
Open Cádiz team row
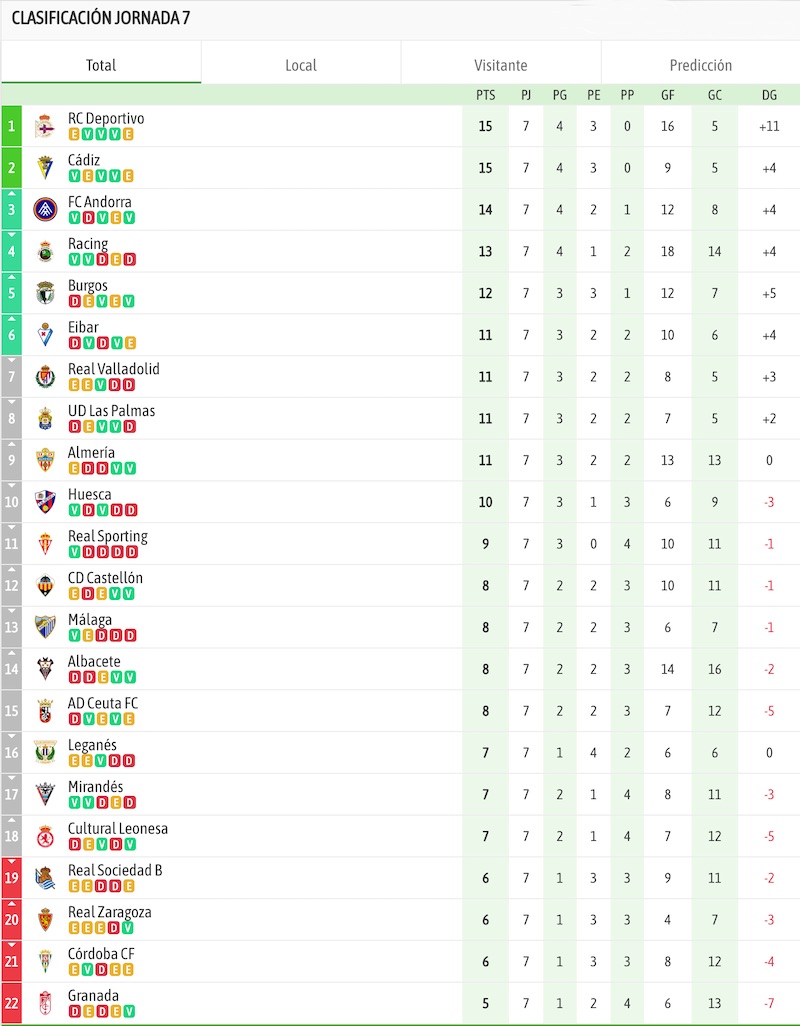84,160
